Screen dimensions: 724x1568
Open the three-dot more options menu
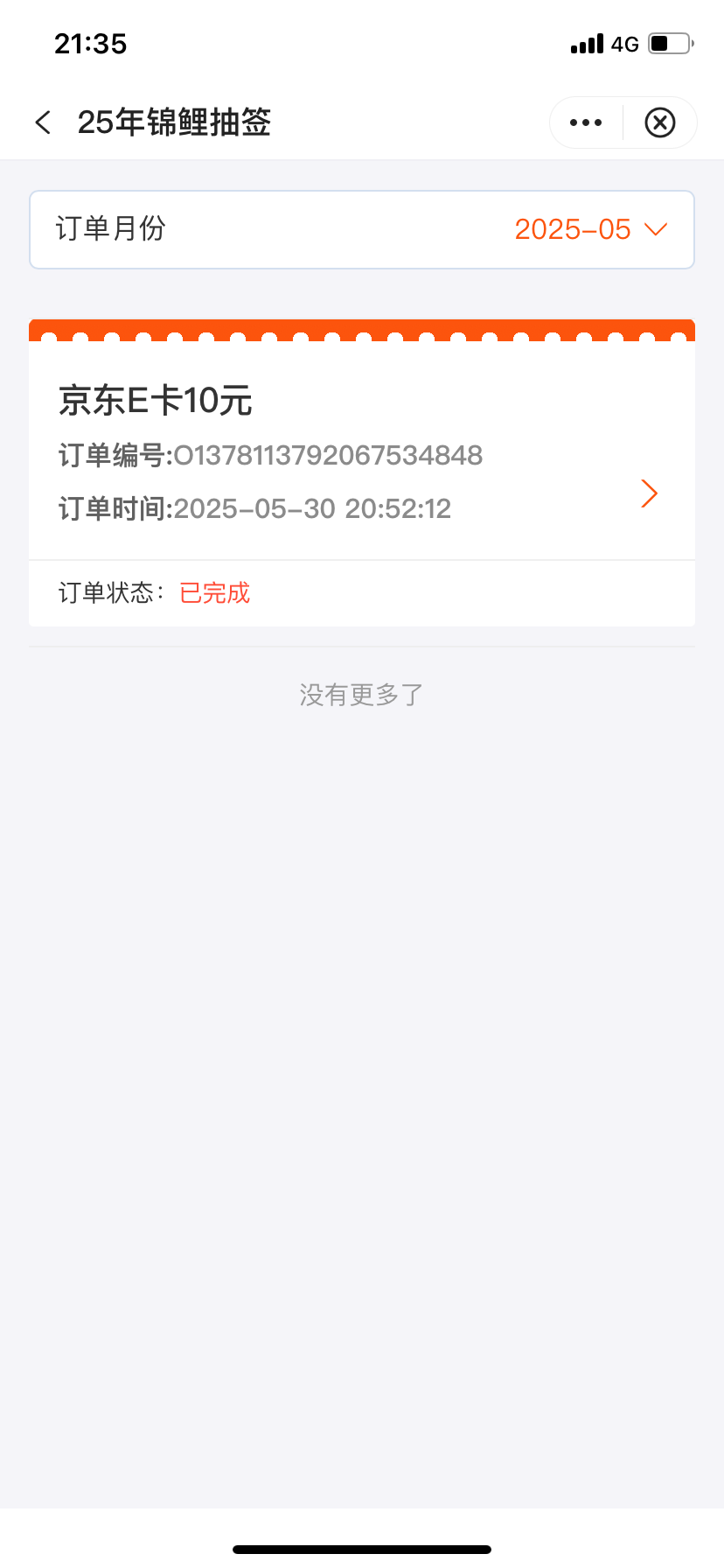point(586,122)
